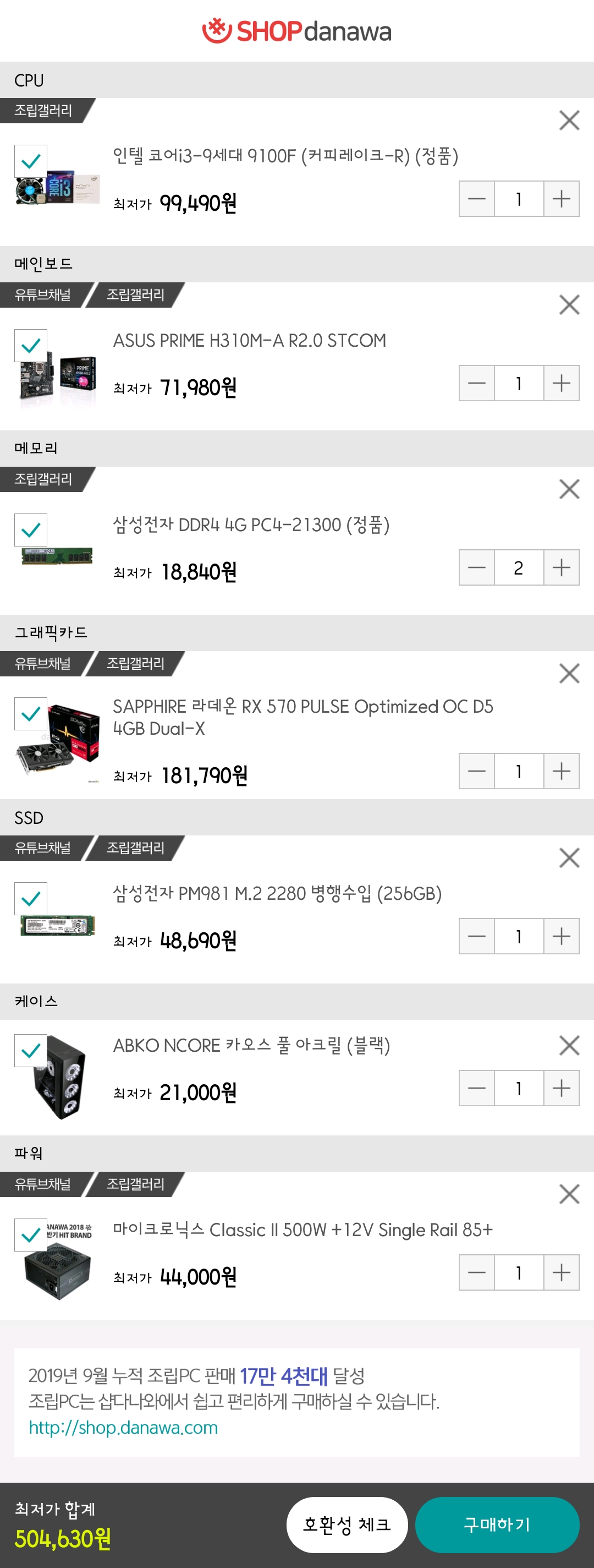
Task: Open 유튜브채널 tag for the SSD
Action: [42, 848]
